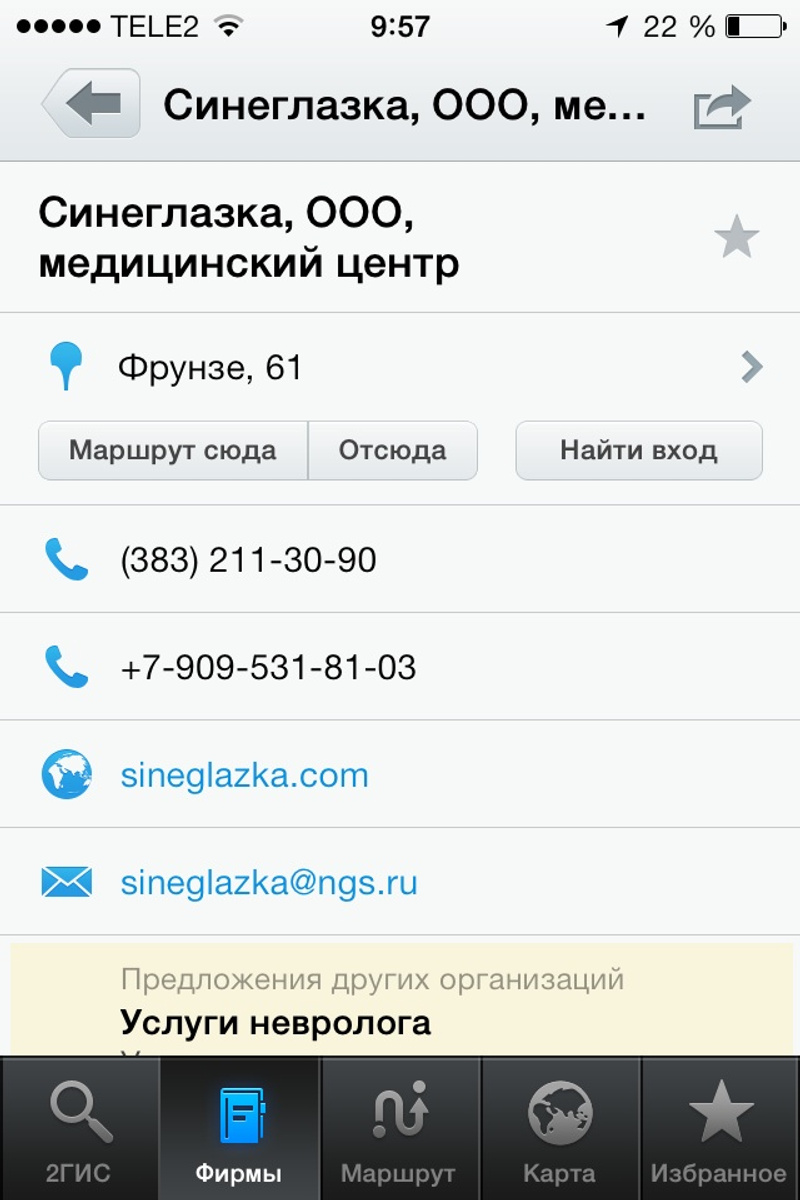
Task: Share this organization card
Action: pos(721,107)
